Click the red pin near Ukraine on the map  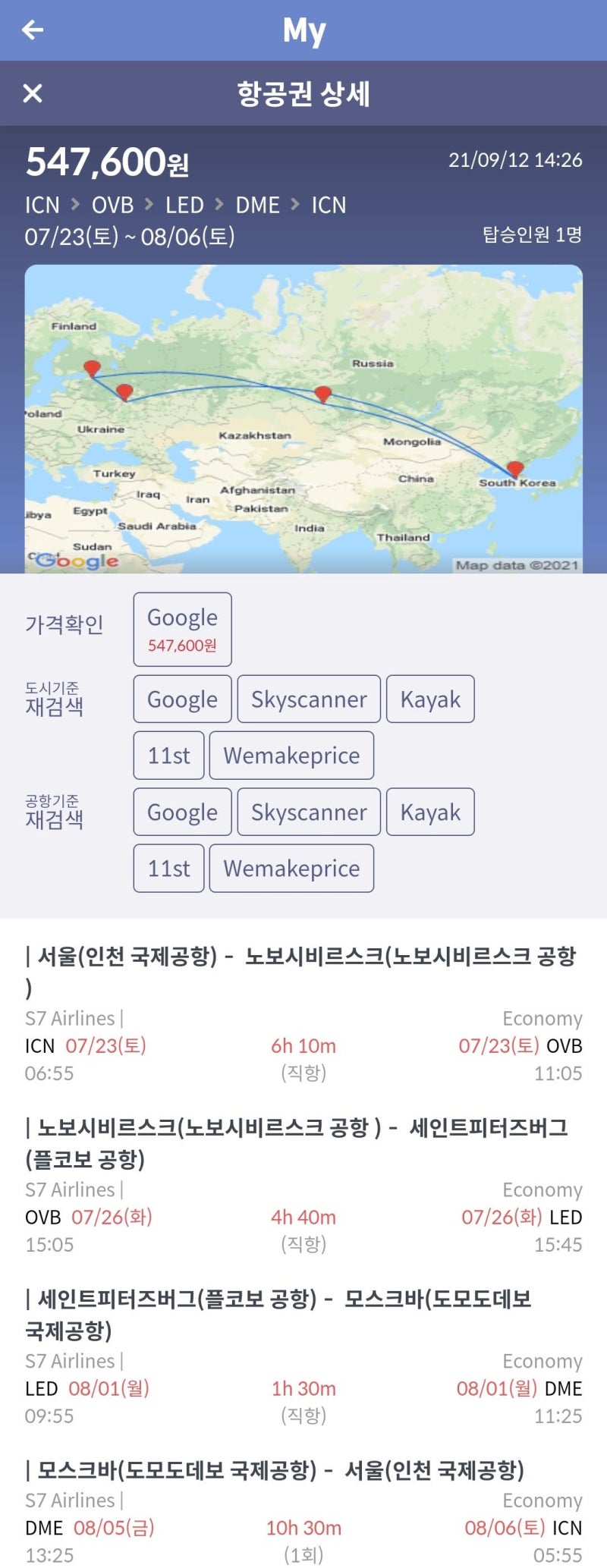coord(125,390)
